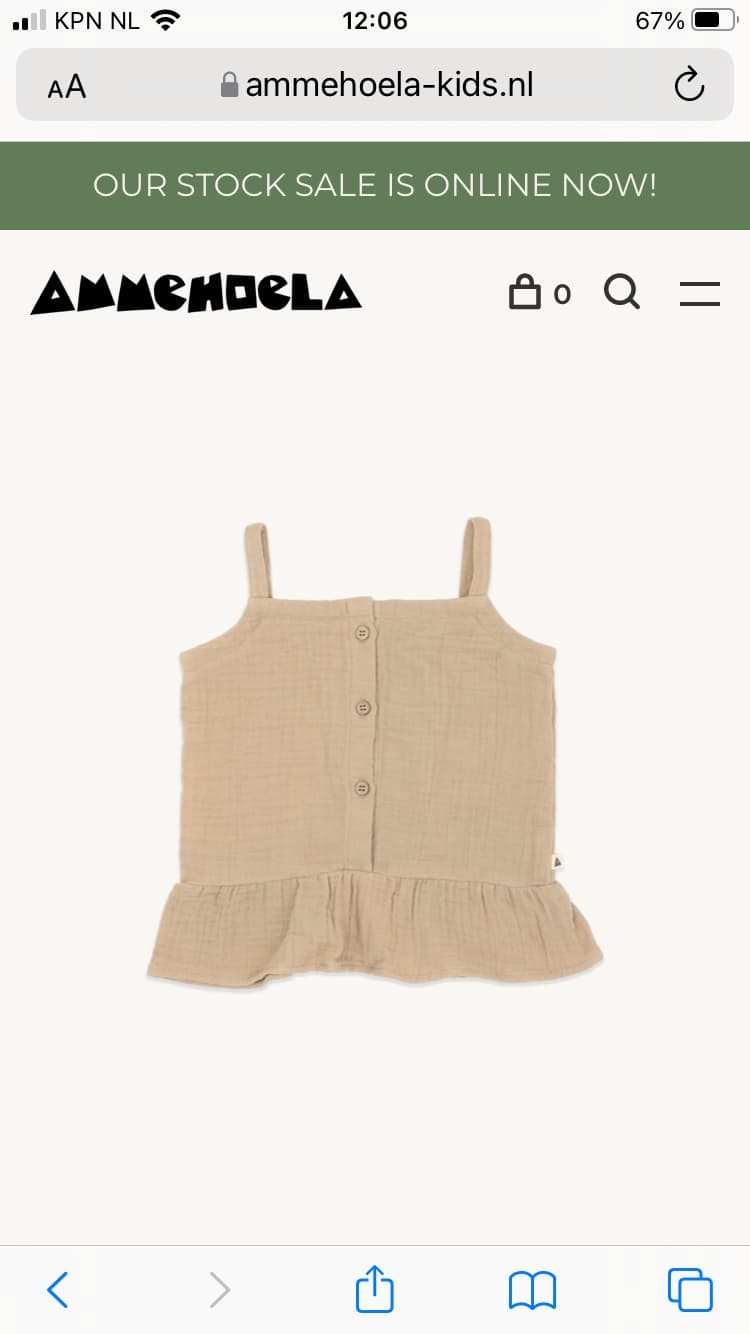The image size is (750, 1334).
Task: Open the hamburger navigation menu
Action: pos(699,293)
